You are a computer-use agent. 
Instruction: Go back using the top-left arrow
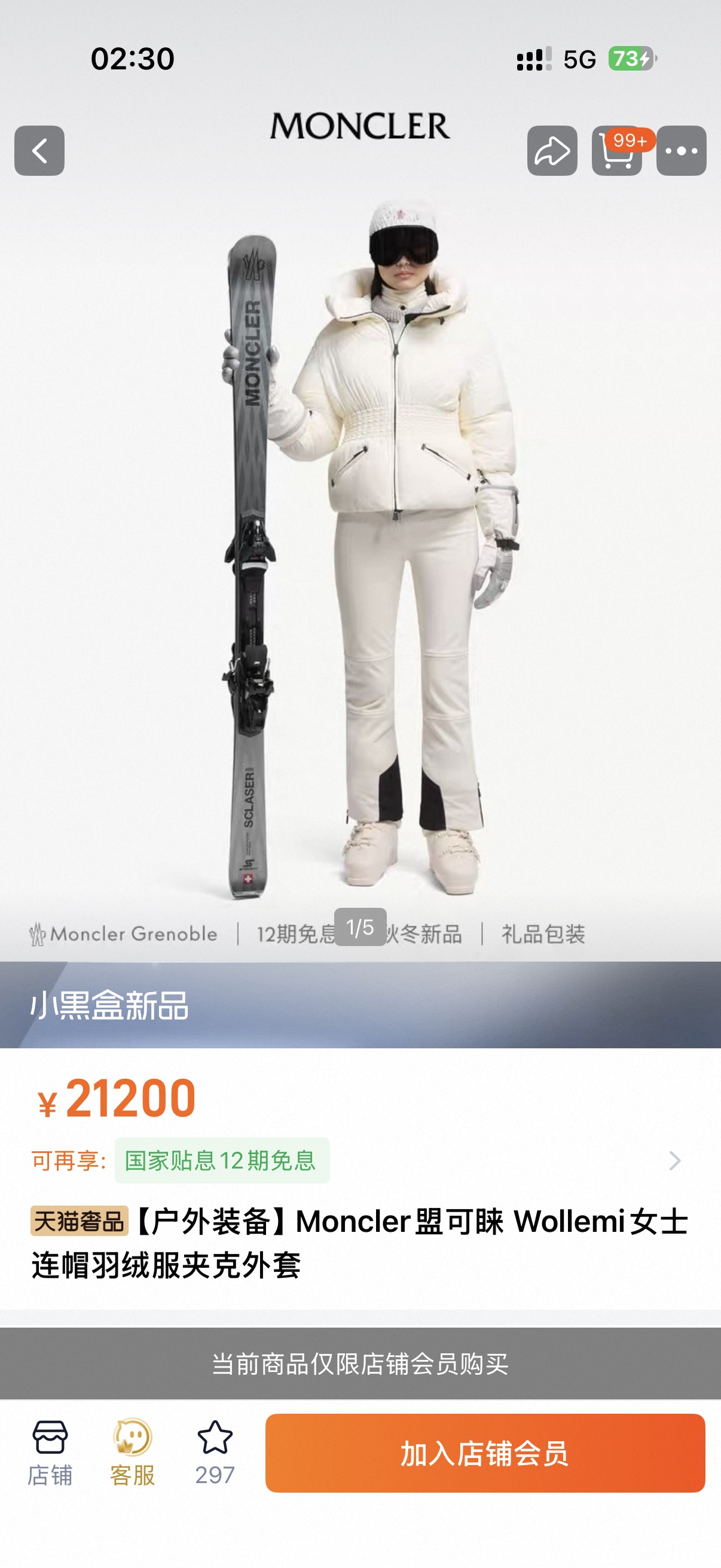[x=39, y=151]
